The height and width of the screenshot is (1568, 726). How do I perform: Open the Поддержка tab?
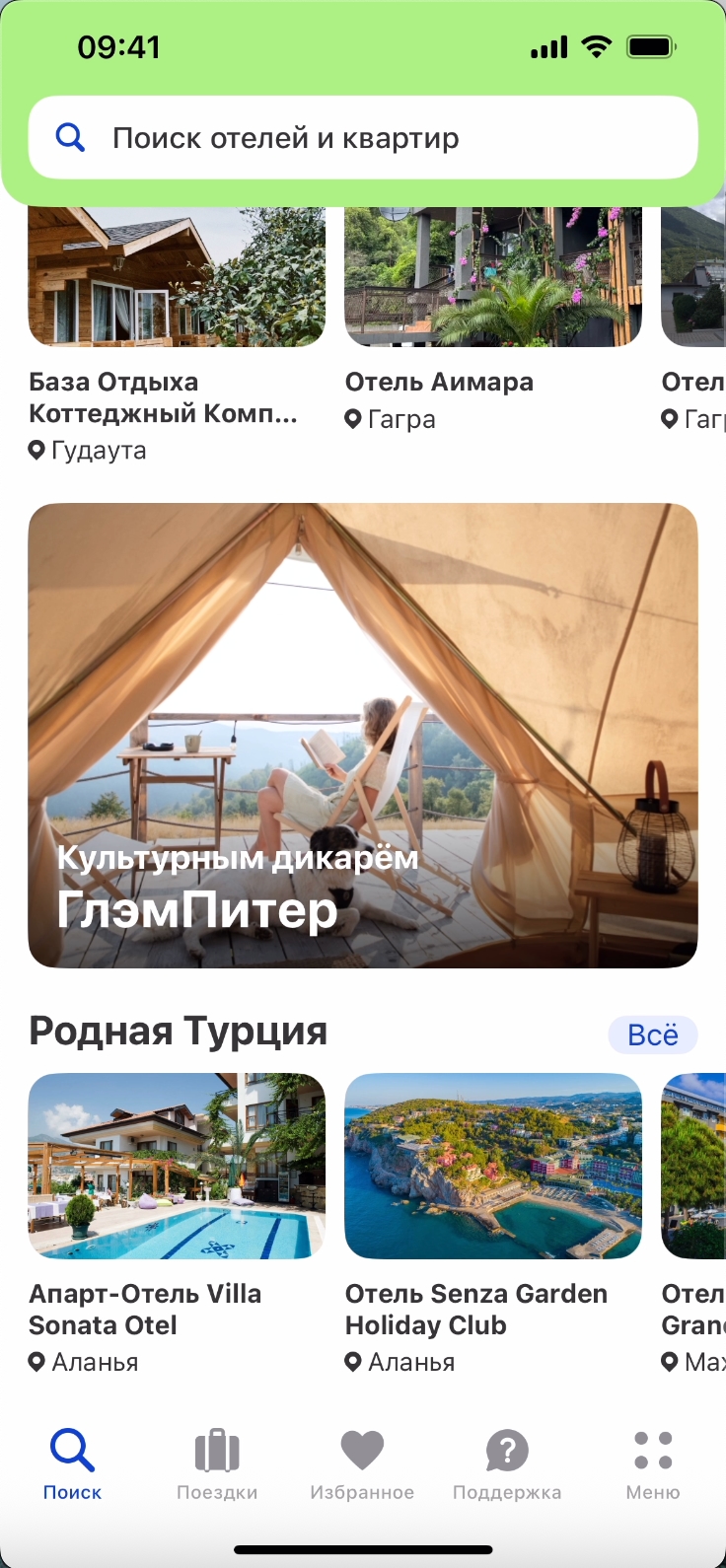pyautogui.click(x=507, y=1464)
